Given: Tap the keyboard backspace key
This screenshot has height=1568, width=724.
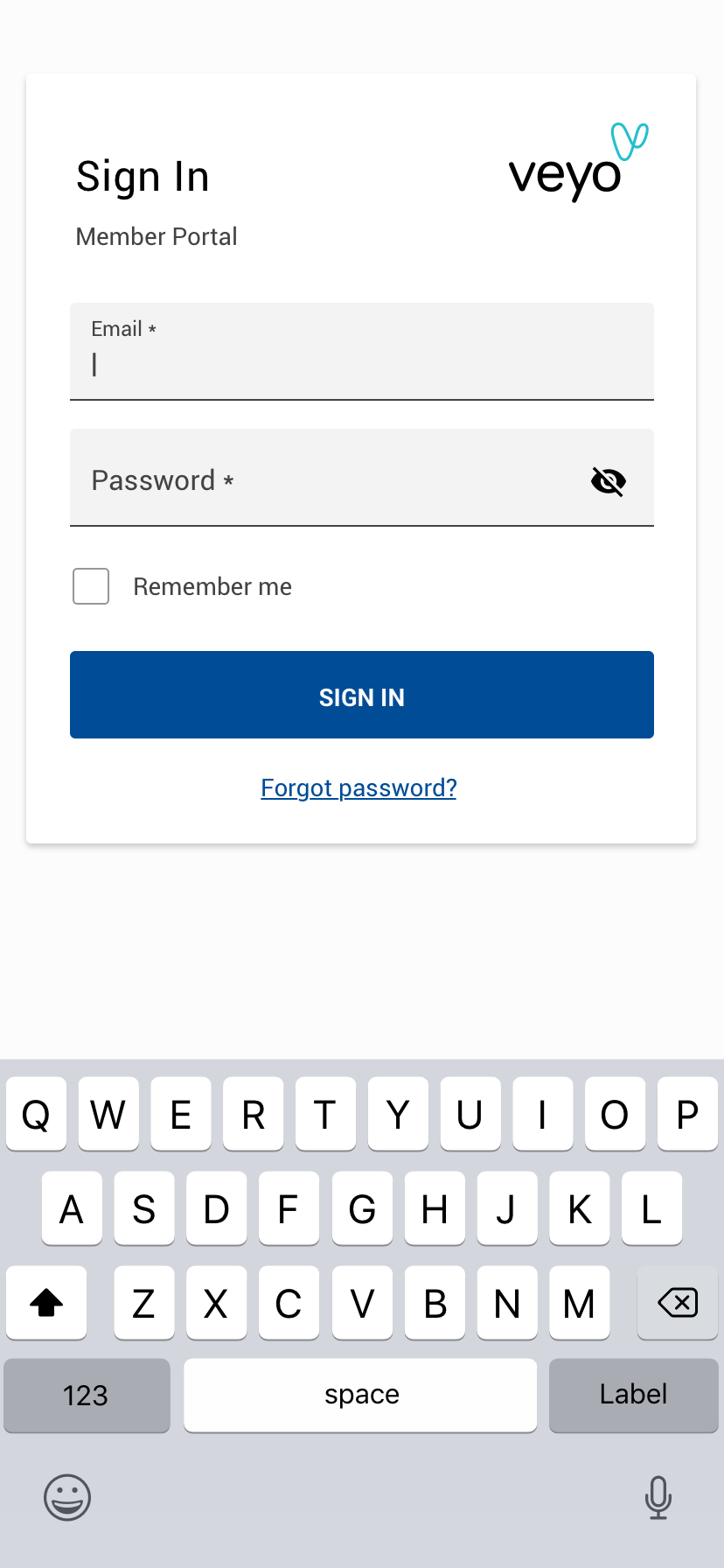Looking at the screenshot, I should (x=678, y=1302).
